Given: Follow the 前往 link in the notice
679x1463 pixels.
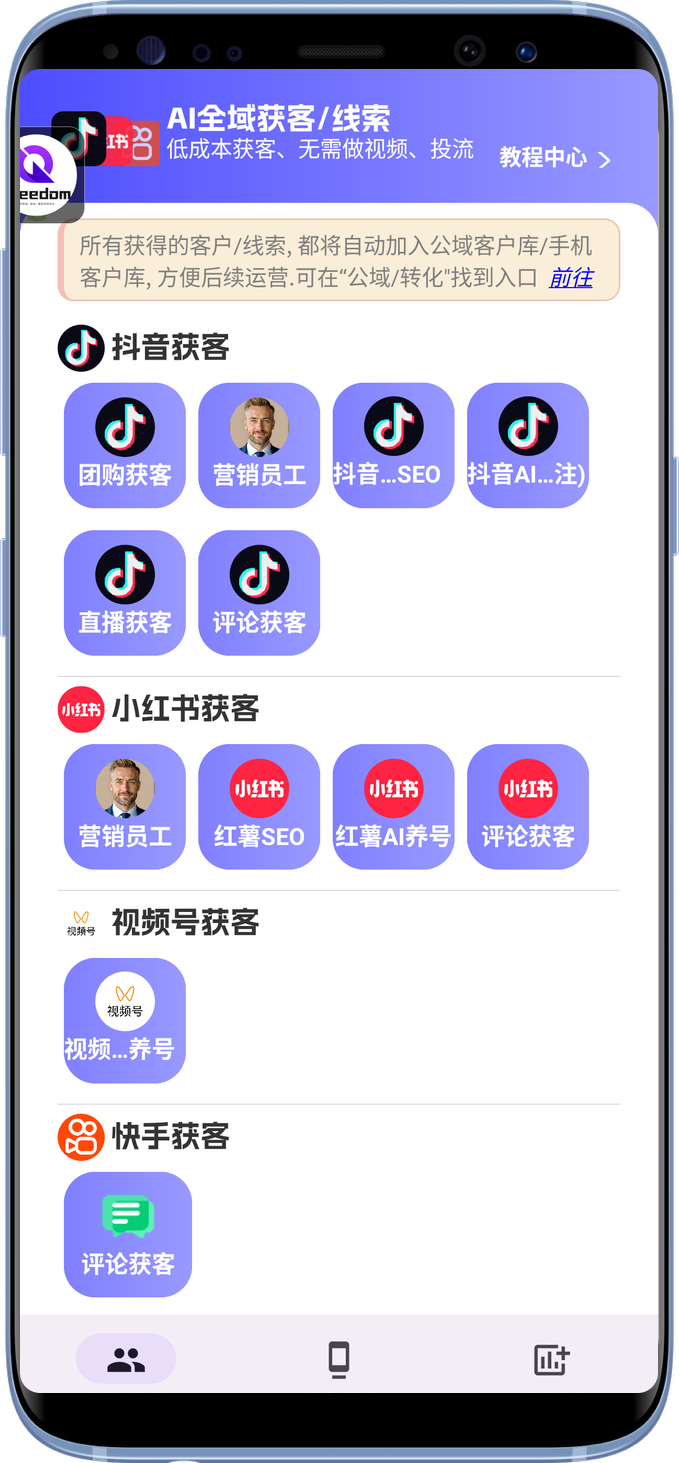Looking at the screenshot, I should 571,278.
